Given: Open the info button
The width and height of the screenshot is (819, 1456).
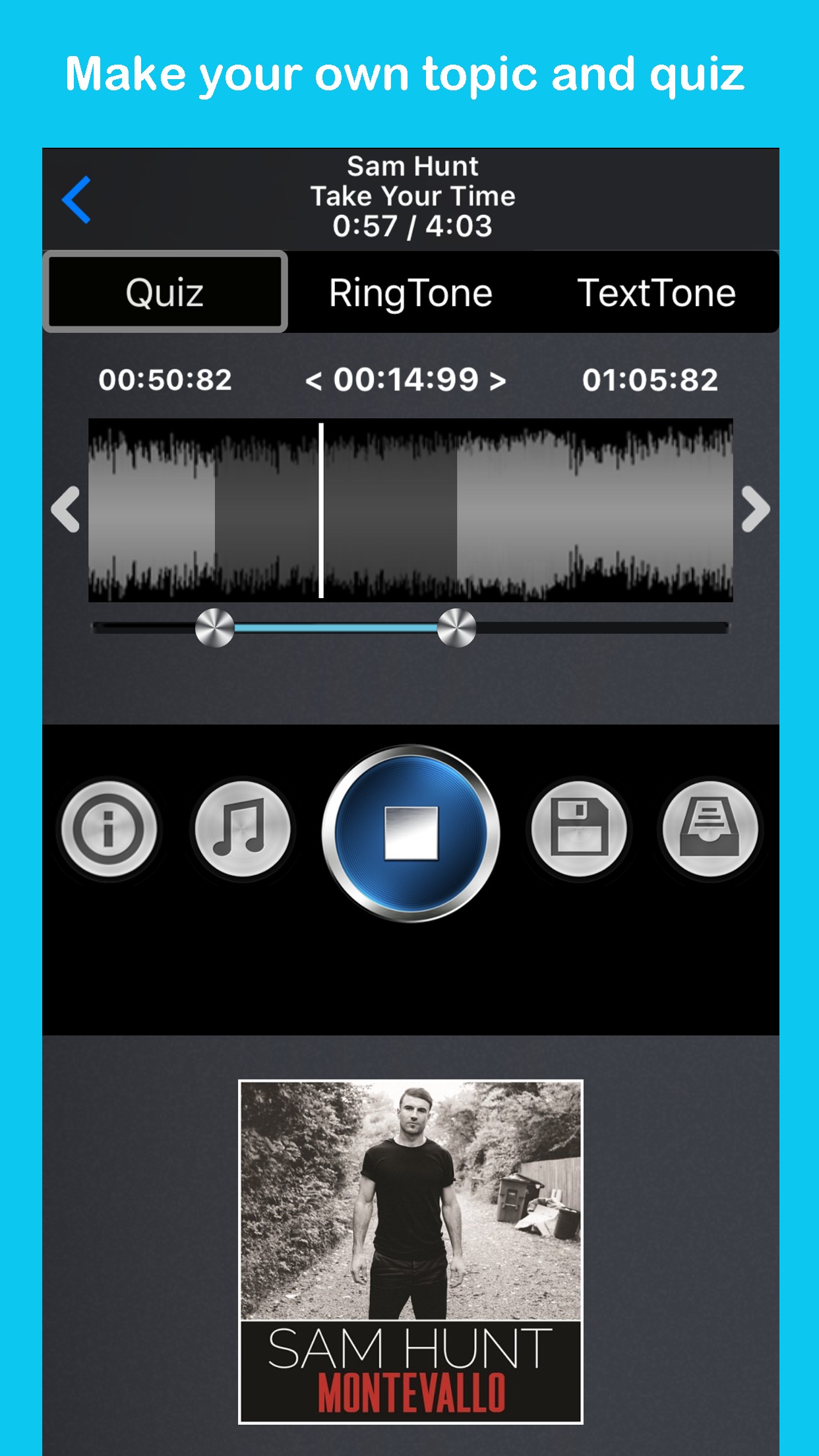Looking at the screenshot, I should pyautogui.click(x=109, y=830).
